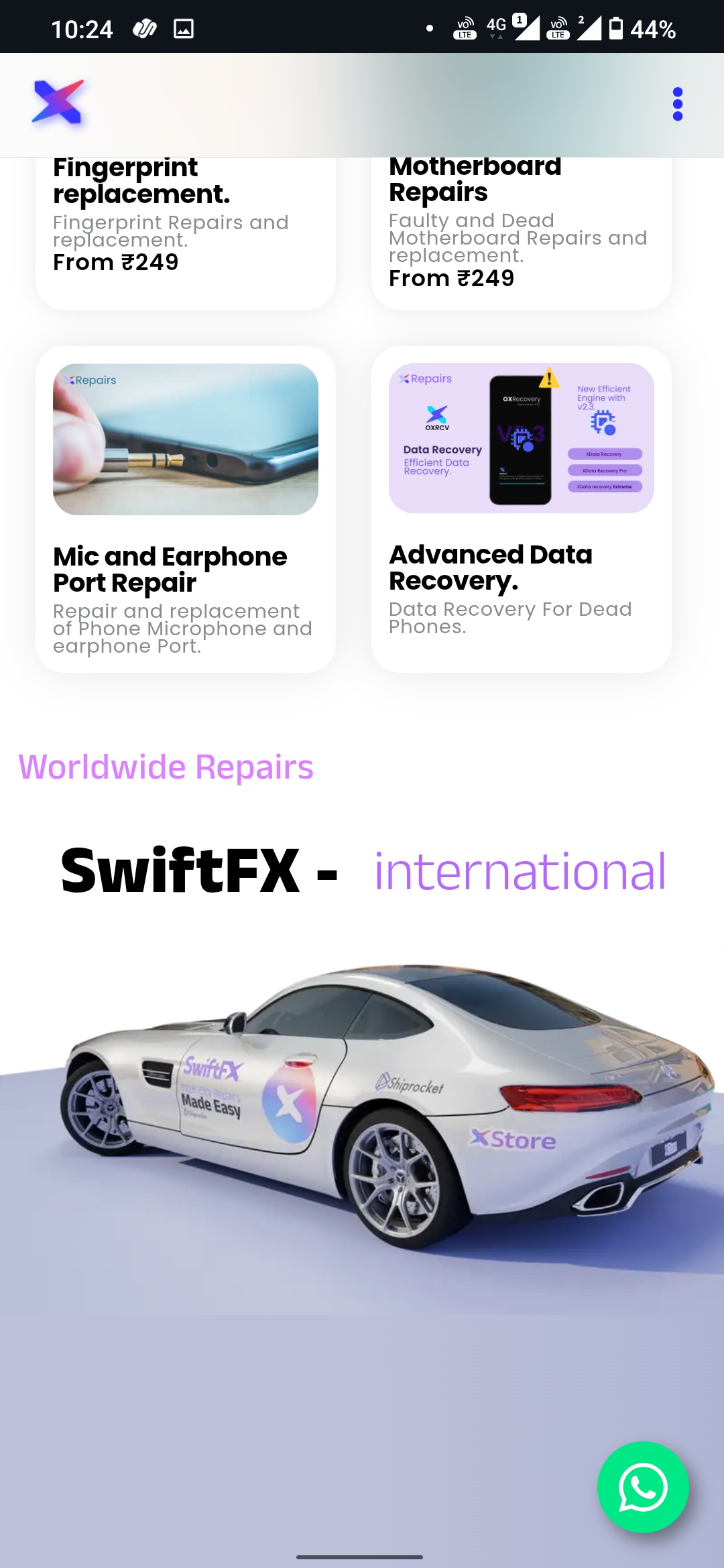724x1568 pixels.
Task: Tap the SwiftFX X logo in header
Action: 59,102
